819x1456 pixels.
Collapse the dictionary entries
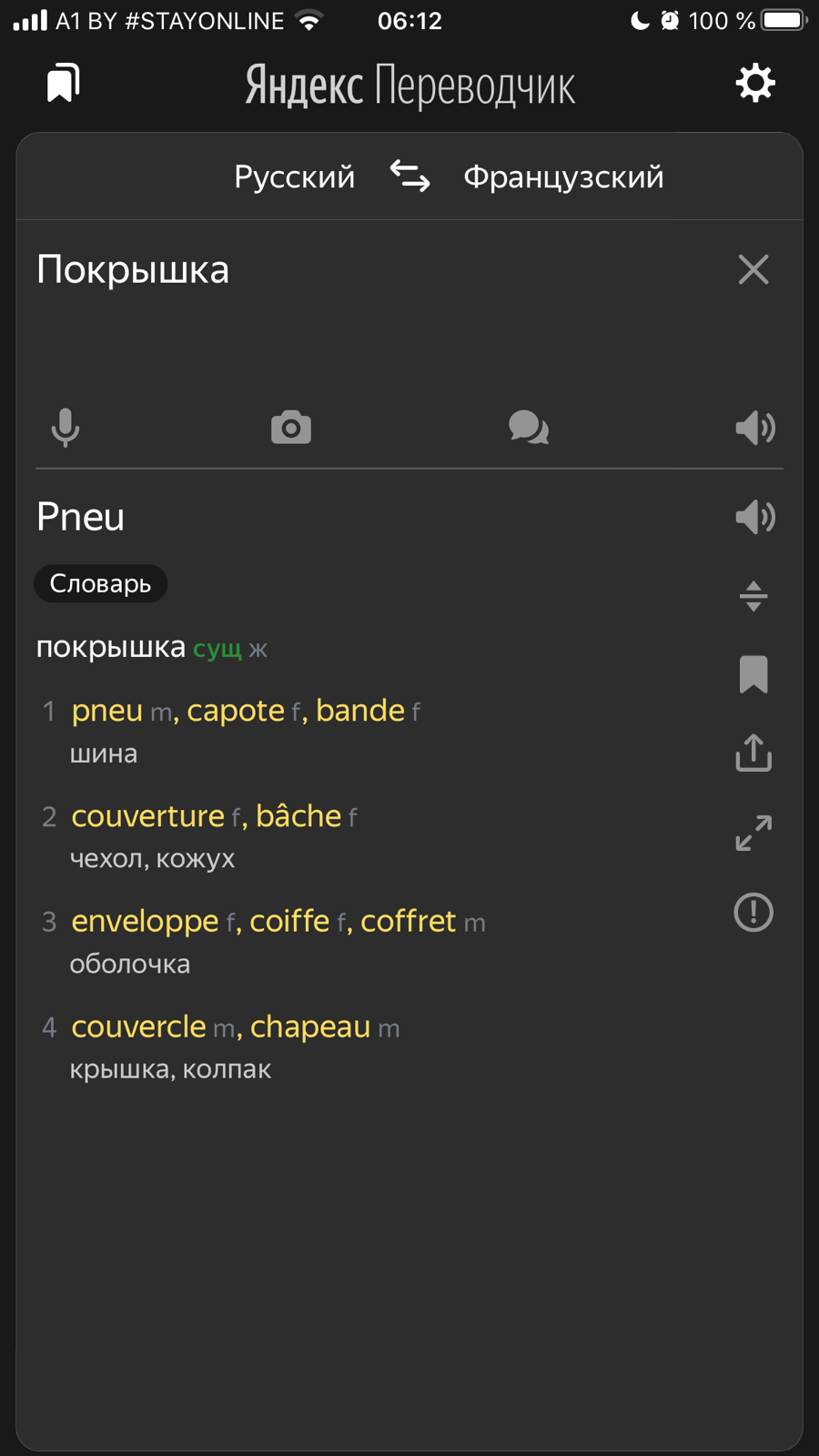(x=753, y=596)
